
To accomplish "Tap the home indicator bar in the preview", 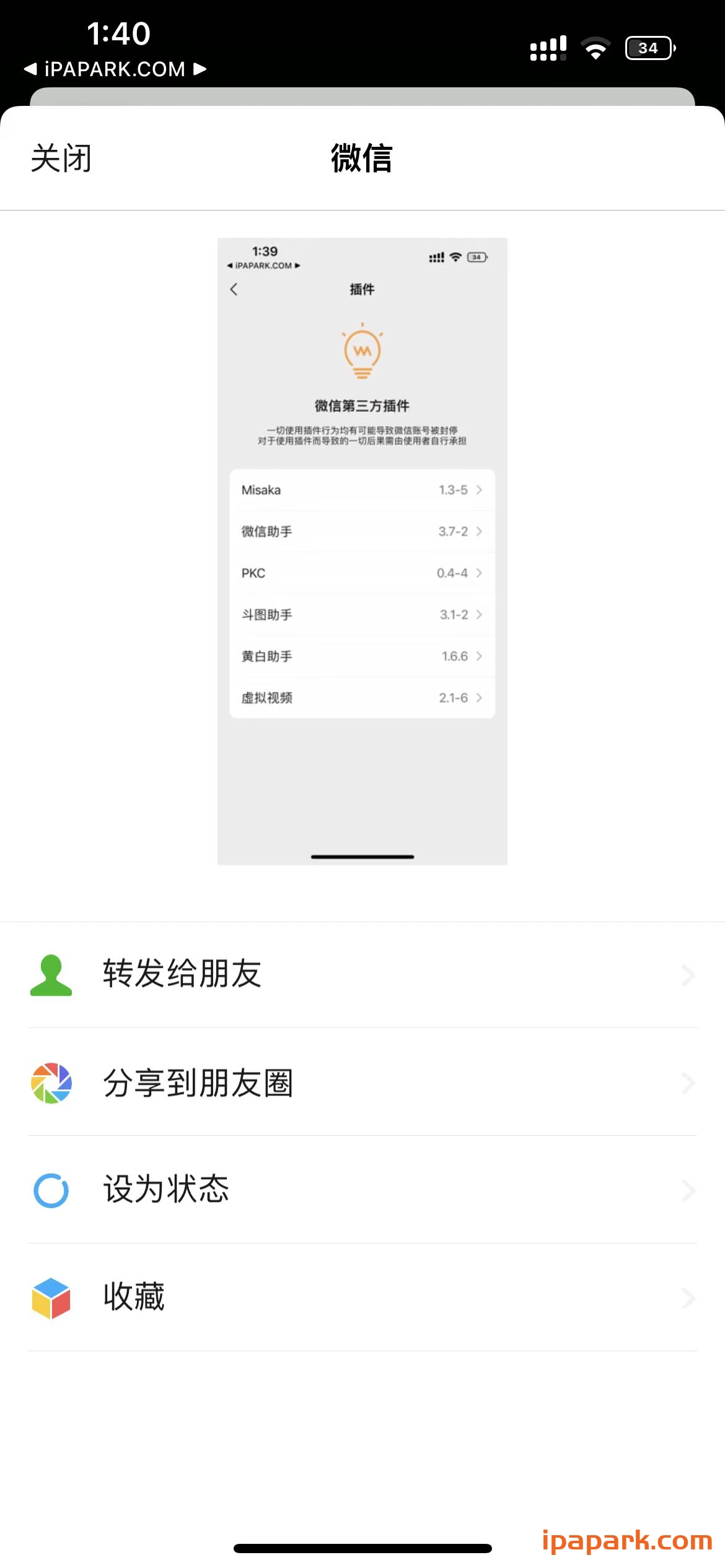I will (x=362, y=857).
